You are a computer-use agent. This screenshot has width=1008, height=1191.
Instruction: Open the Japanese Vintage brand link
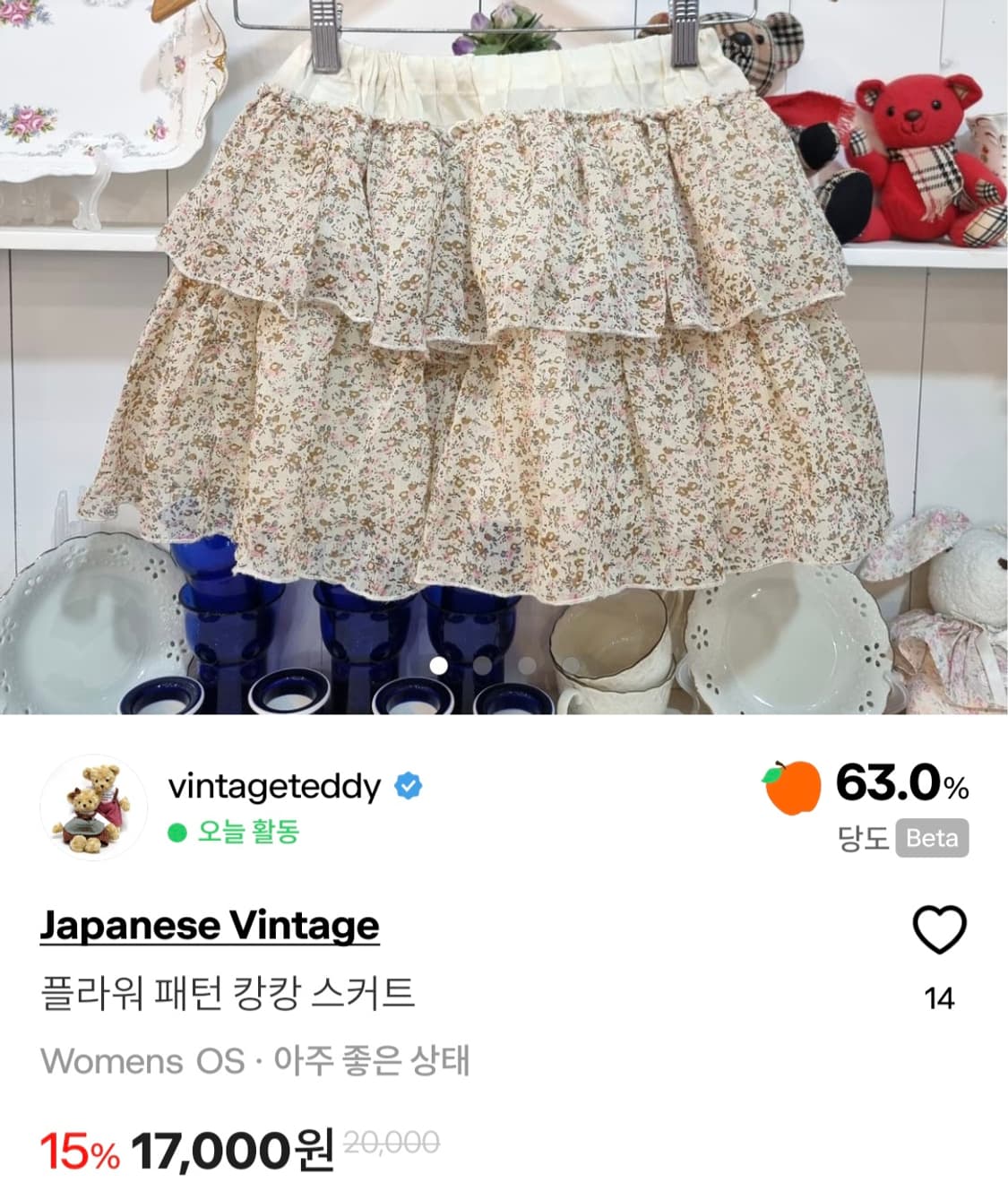pyautogui.click(x=208, y=926)
